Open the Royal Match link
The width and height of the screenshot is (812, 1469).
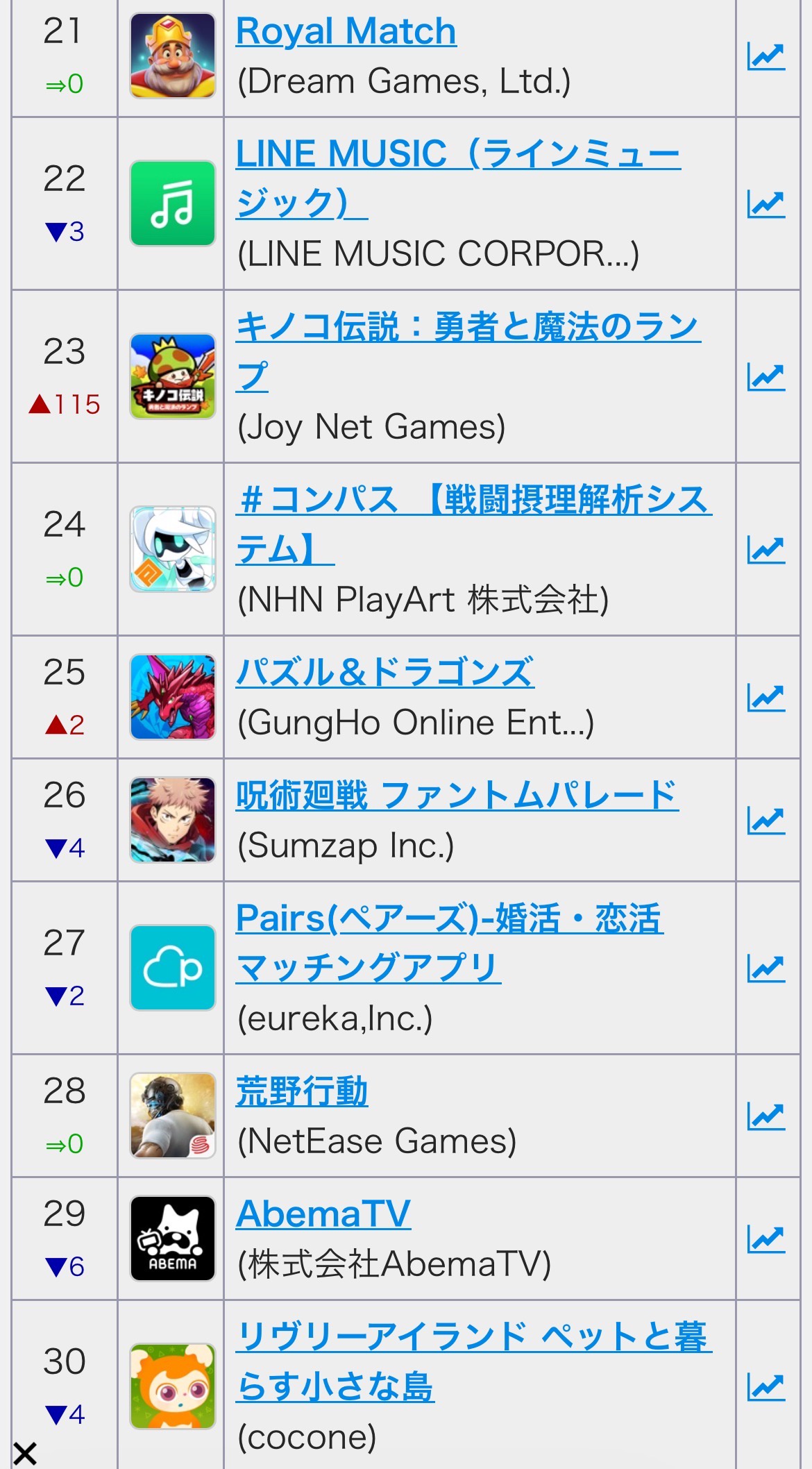(x=346, y=32)
